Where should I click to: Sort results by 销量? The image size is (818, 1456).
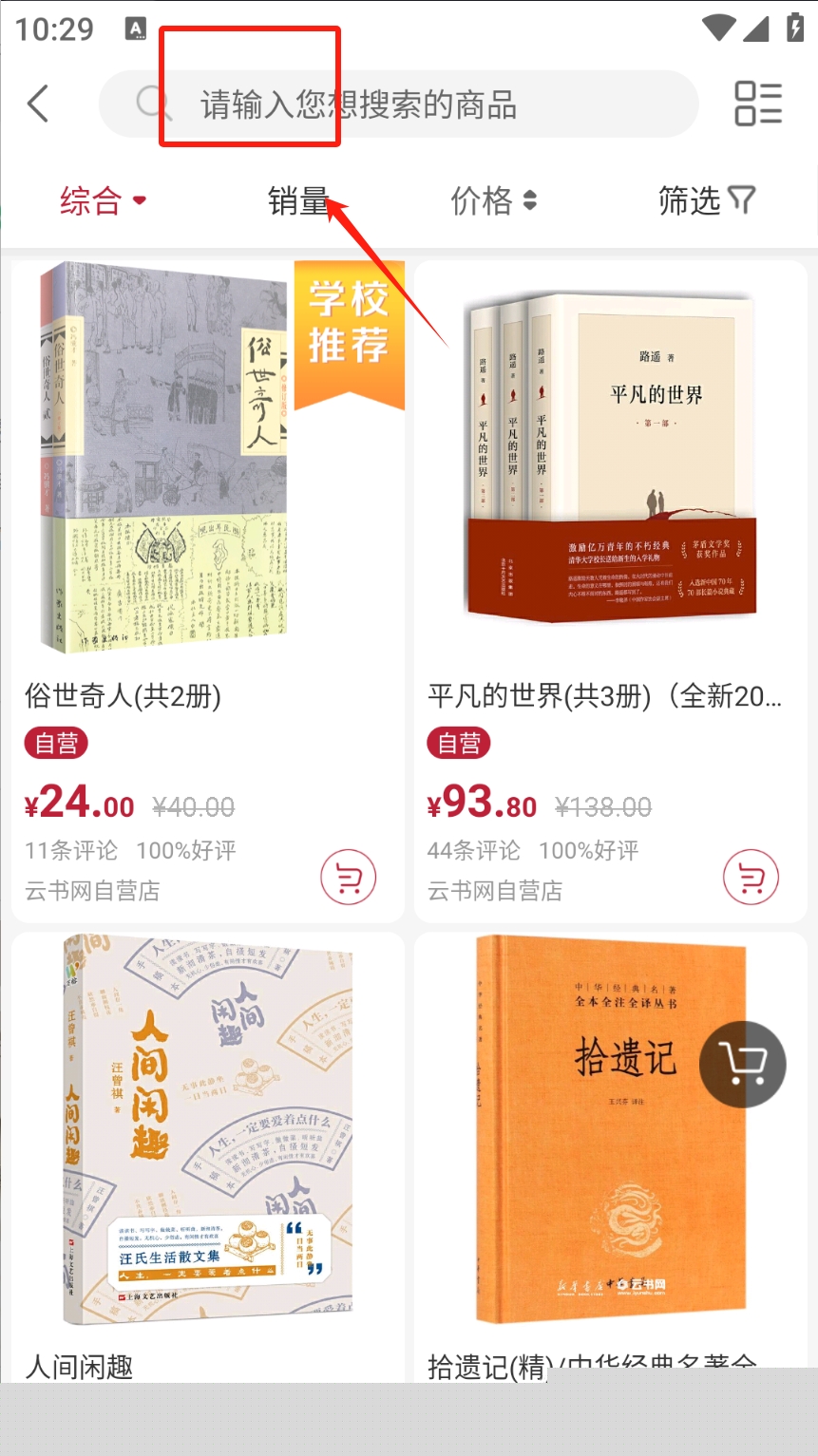coord(298,200)
